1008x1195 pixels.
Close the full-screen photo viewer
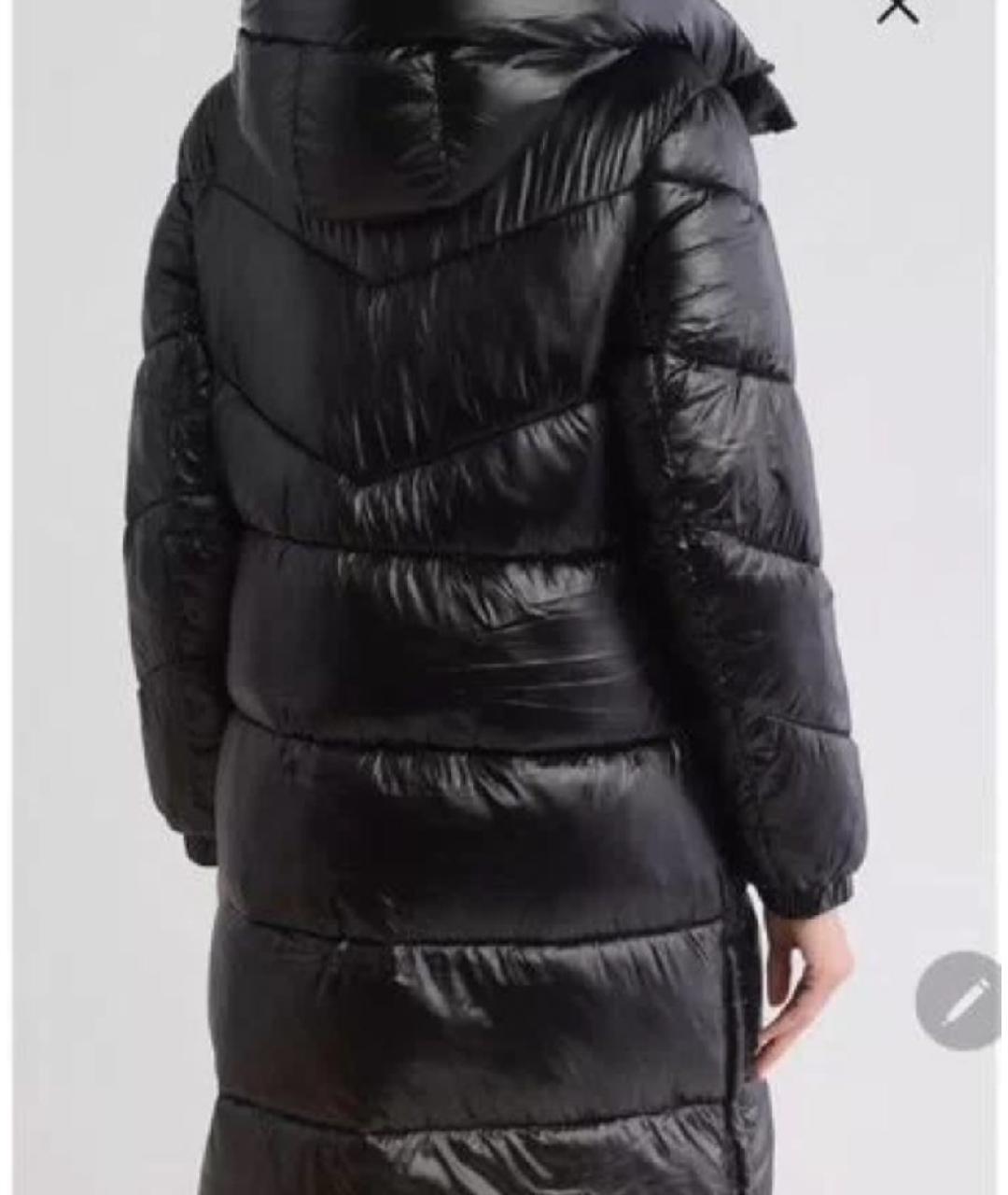[x=898, y=9]
